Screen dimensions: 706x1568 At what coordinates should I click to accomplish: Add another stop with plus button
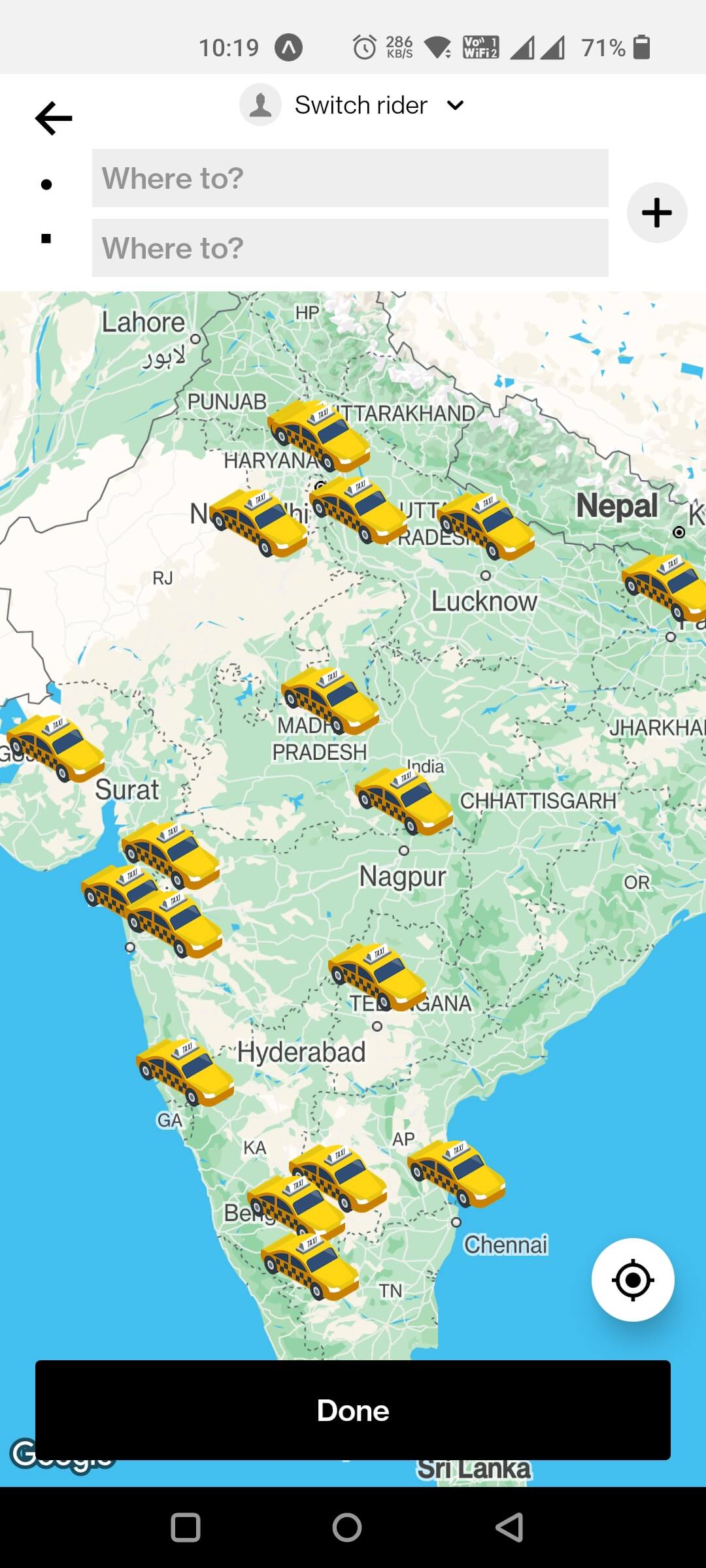pyautogui.click(x=656, y=213)
